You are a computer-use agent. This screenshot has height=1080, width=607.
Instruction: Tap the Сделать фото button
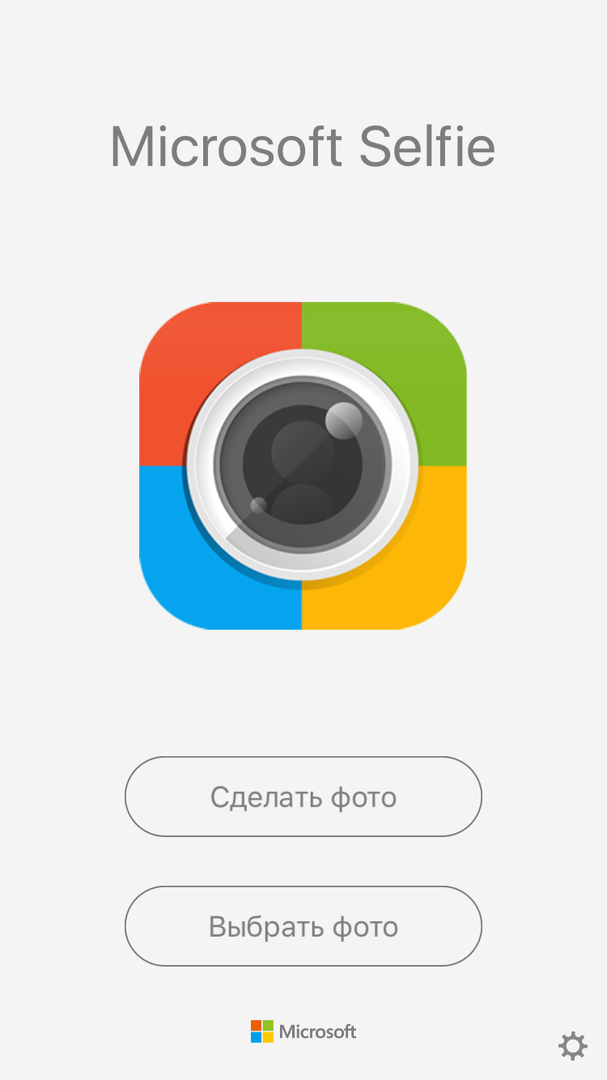pos(303,797)
